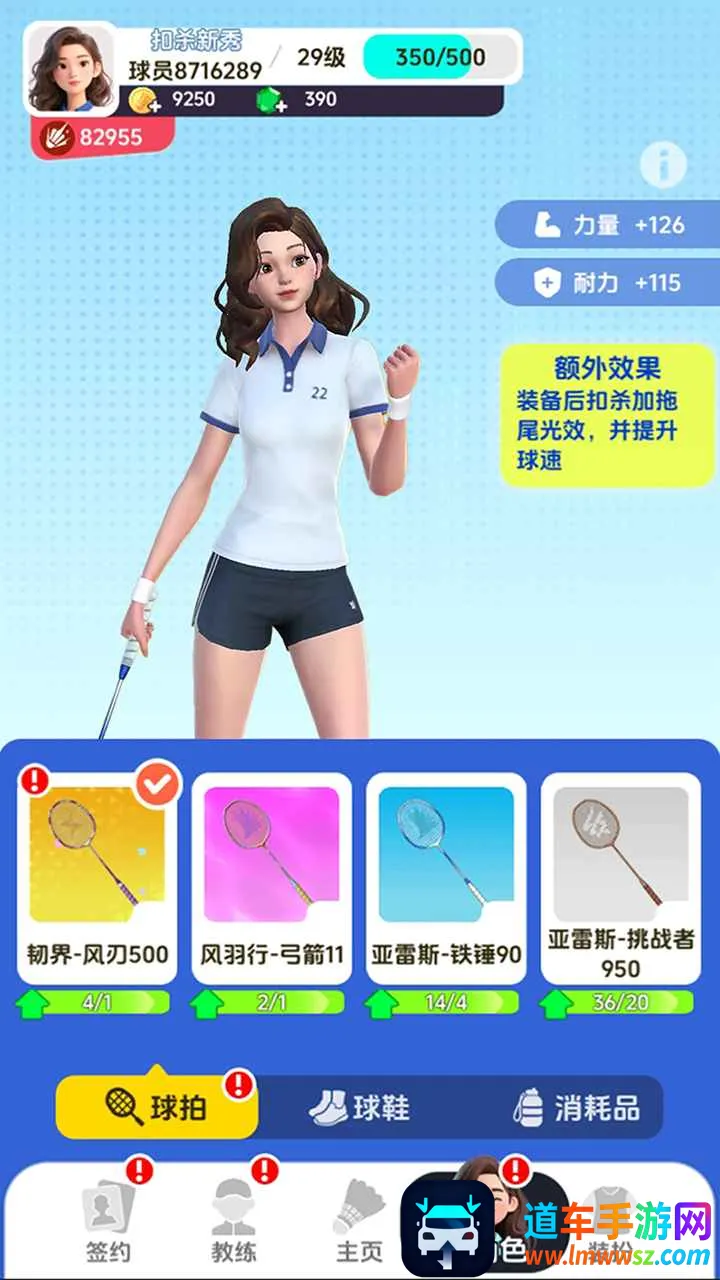Upgrade the 韧界-风刃500 racket via green arrow

(x=31, y=1003)
